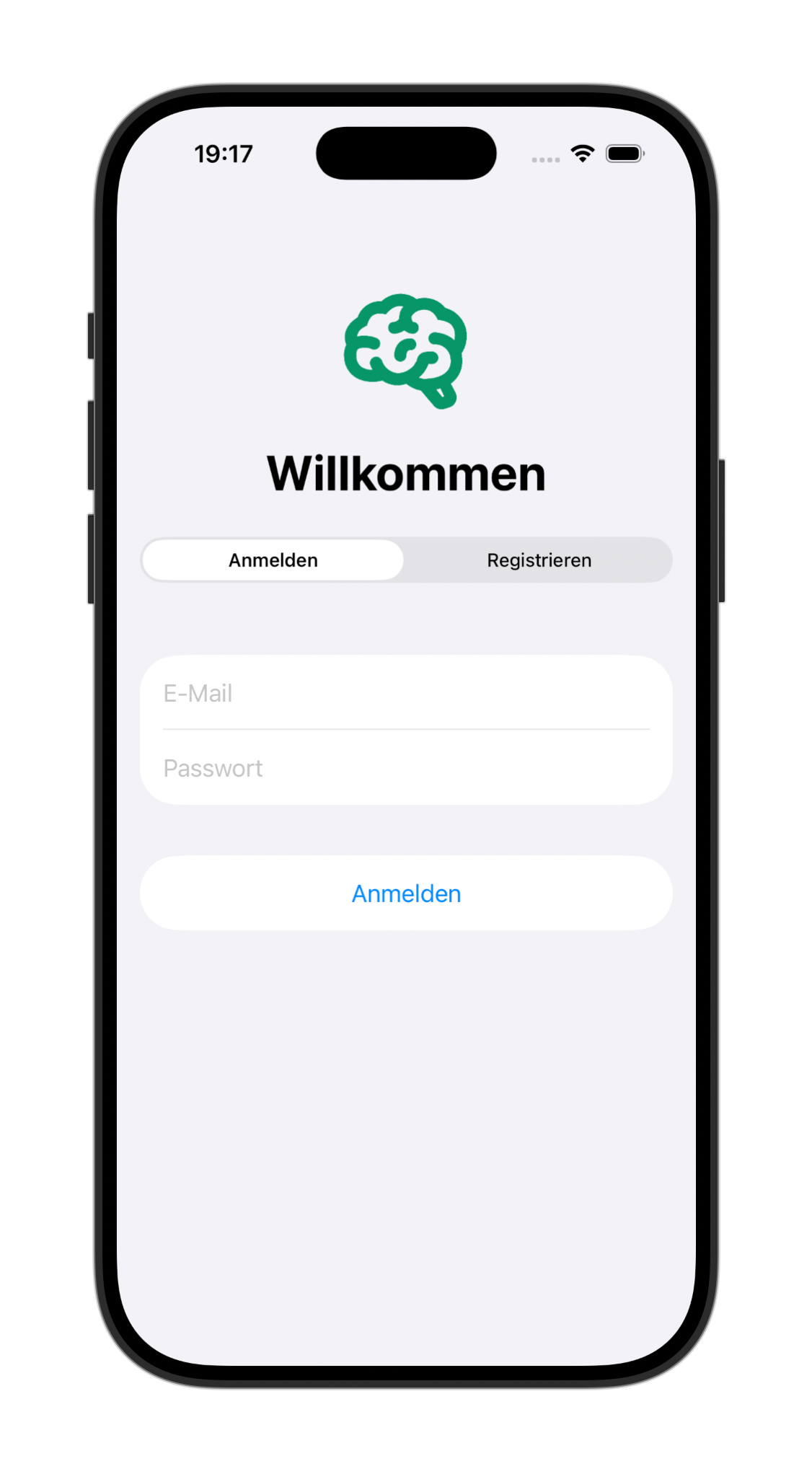
Task: Switch to the Registrieren segment
Action: [x=539, y=560]
